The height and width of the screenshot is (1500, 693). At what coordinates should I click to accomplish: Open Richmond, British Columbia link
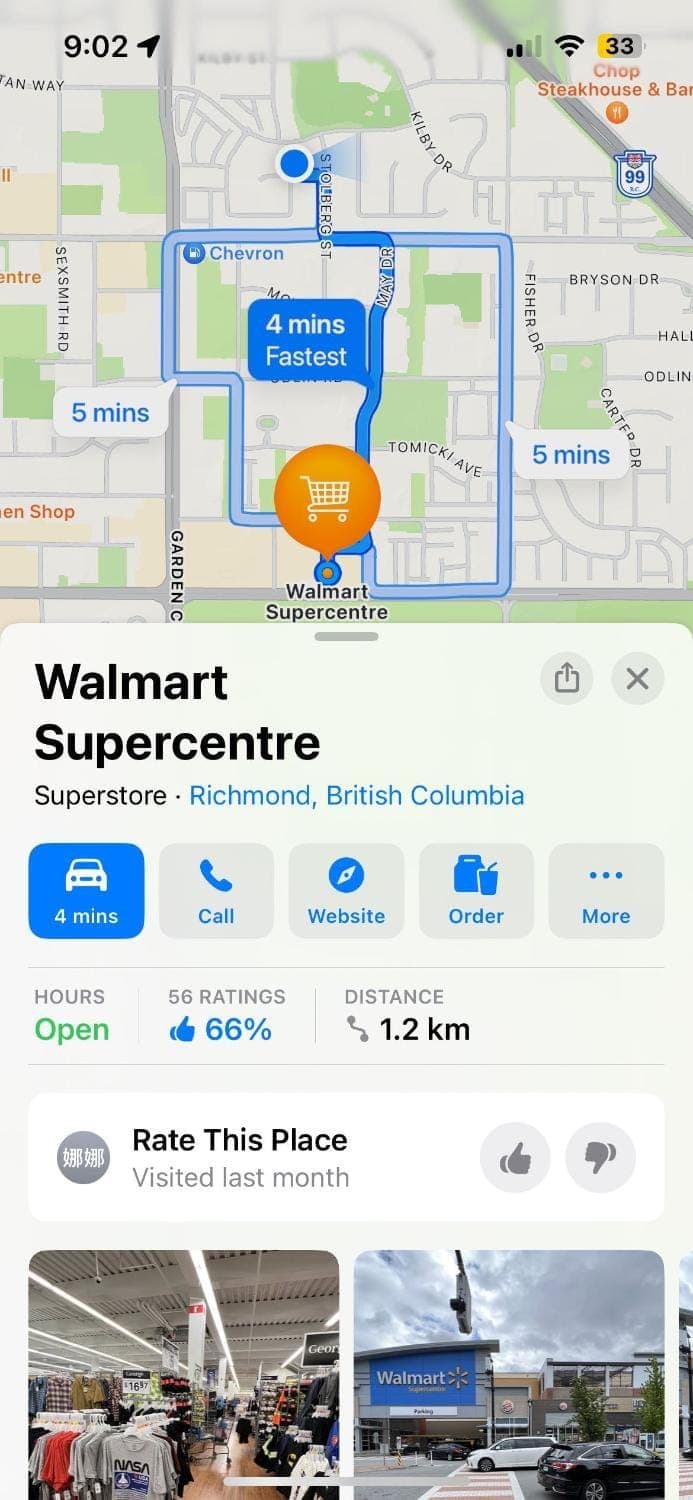point(356,795)
